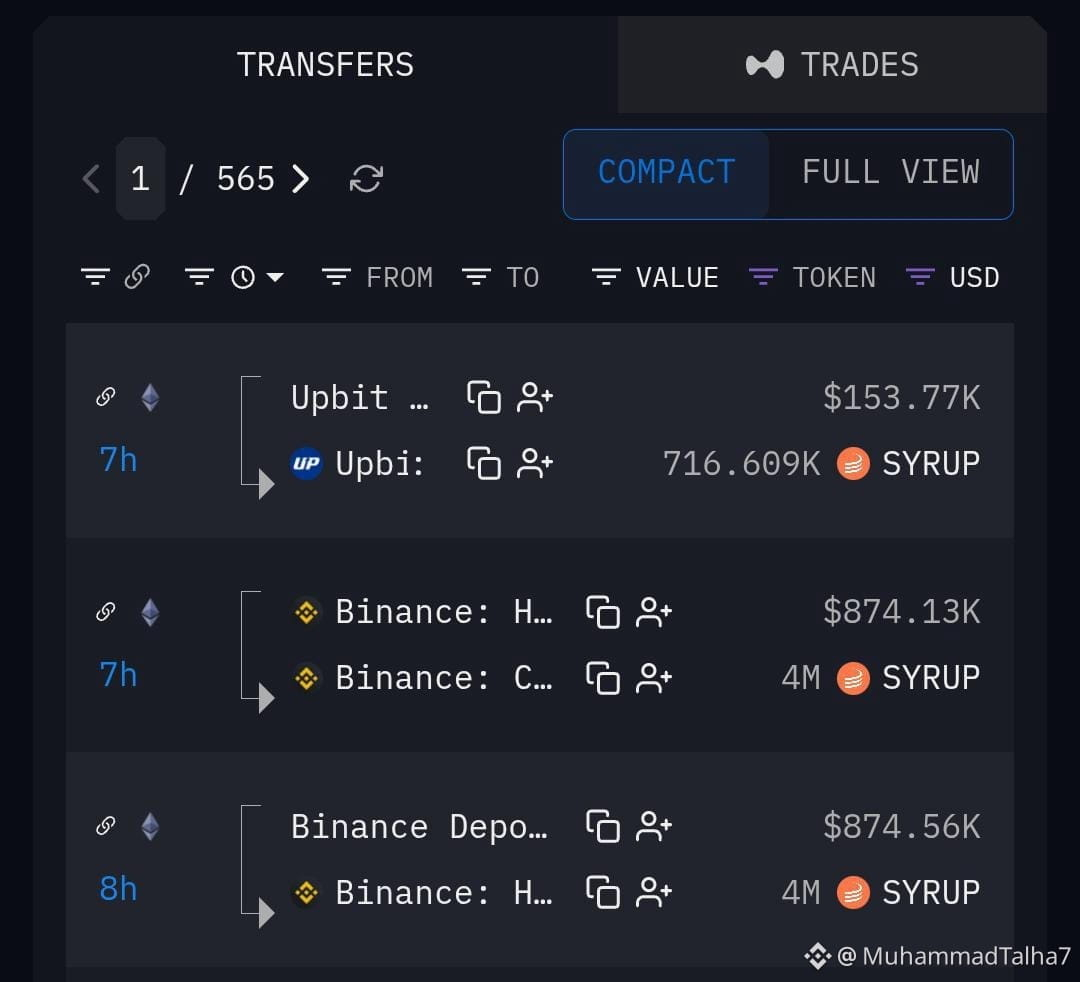Filter by transaction link column
The width and height of the screenshot is (1080, 982).
[116, 277]
